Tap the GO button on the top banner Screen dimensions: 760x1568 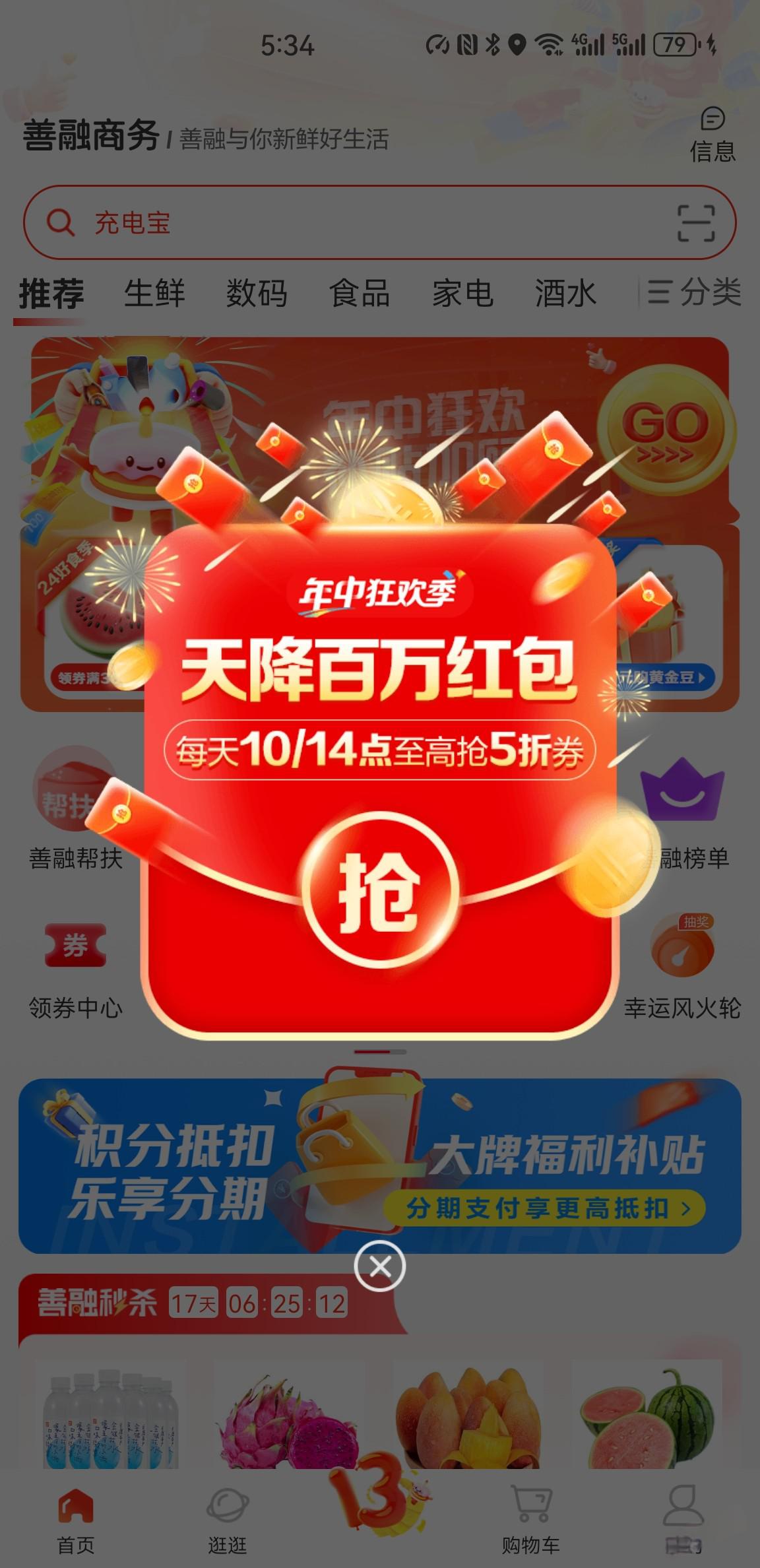pos(665,430)
